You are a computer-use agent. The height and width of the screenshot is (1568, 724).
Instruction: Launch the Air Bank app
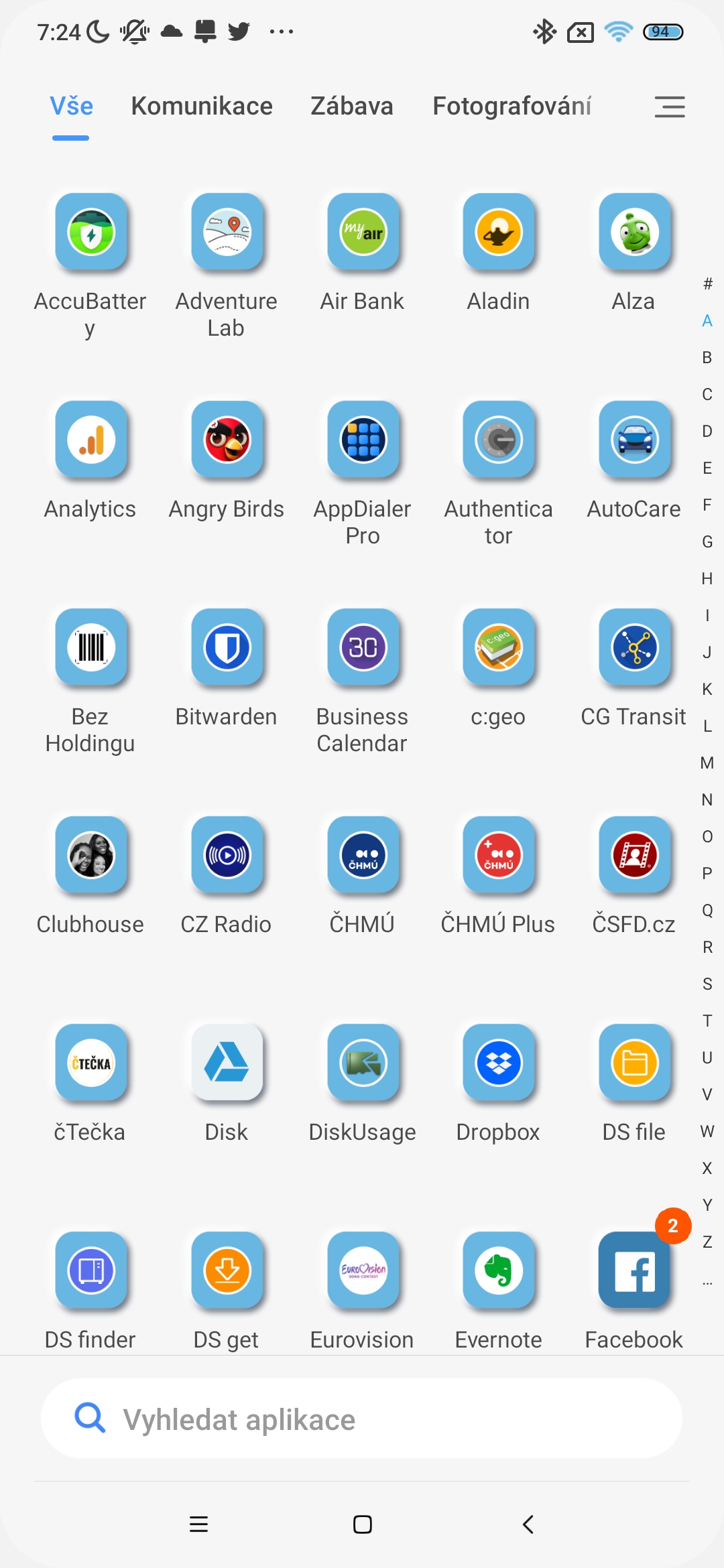pos(363,233)
